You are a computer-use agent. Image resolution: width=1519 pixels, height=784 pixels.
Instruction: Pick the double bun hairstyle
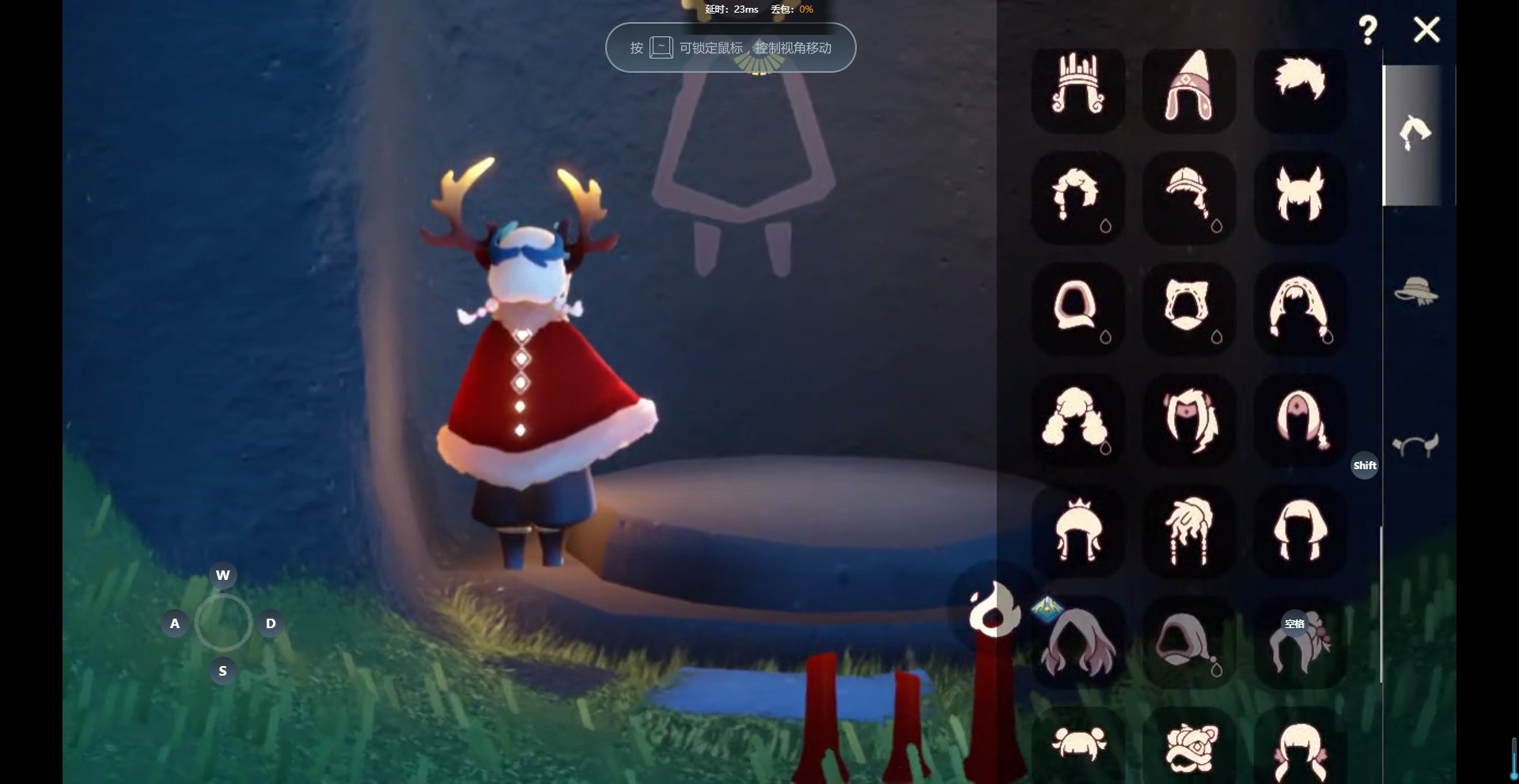tap(1078, 745)
